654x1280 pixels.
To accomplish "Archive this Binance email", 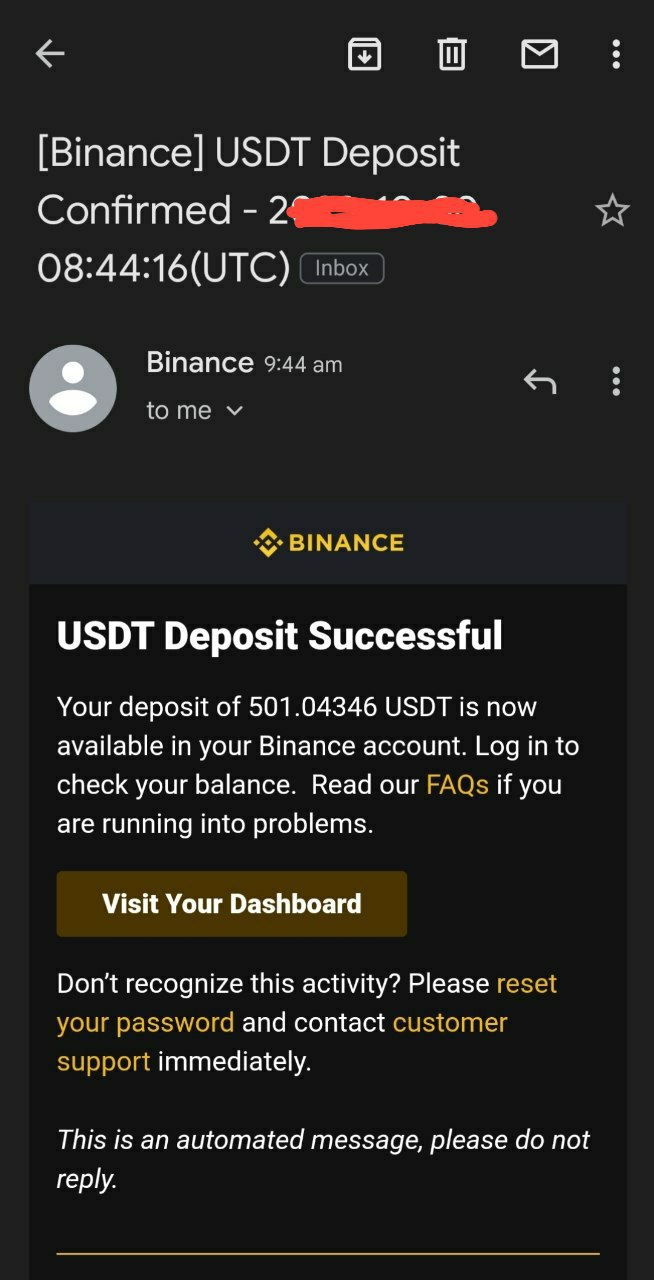I will click(x=364, y=54).
